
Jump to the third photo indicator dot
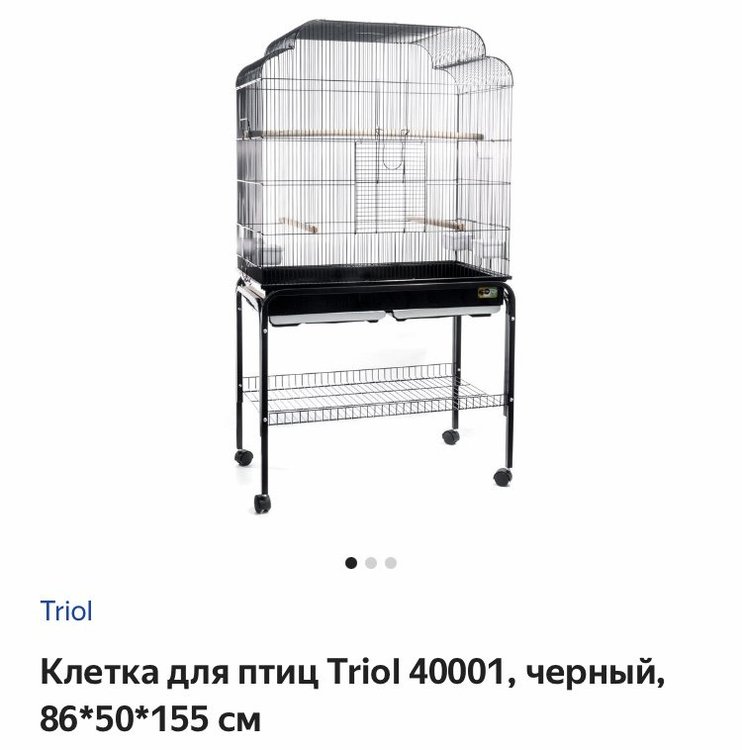(x=391, y=563)
